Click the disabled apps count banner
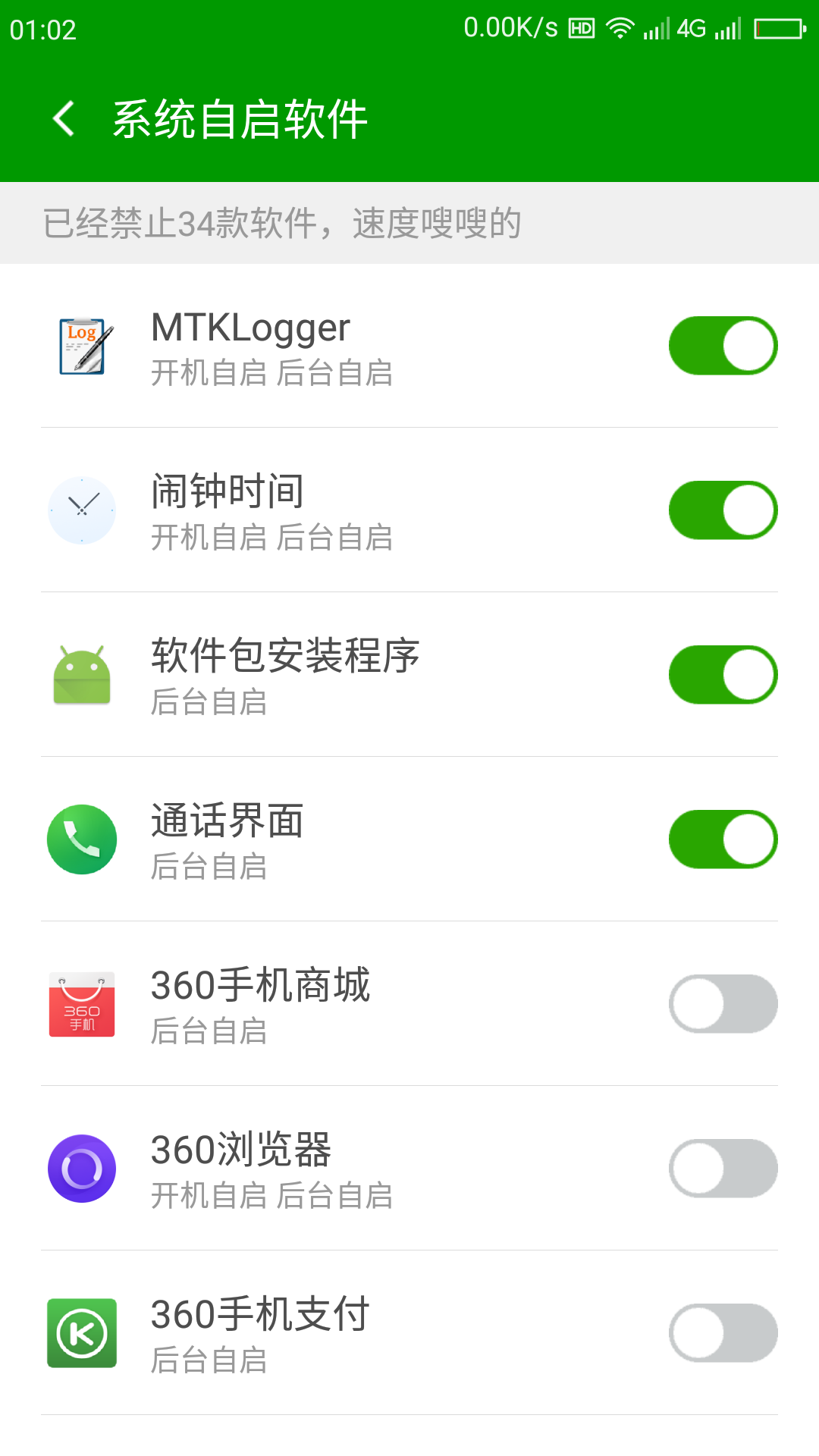Screen dimensions: 819x1456 click(281, 221)
